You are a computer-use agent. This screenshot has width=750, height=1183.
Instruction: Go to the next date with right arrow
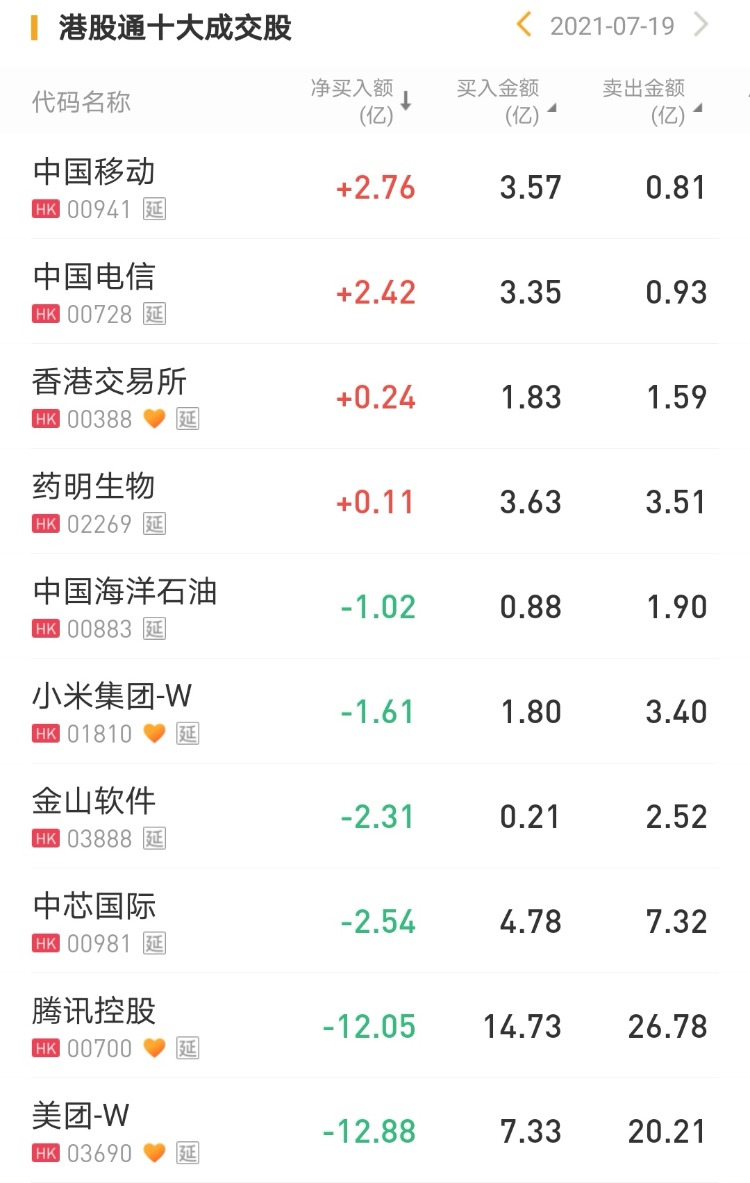(701, 25)
